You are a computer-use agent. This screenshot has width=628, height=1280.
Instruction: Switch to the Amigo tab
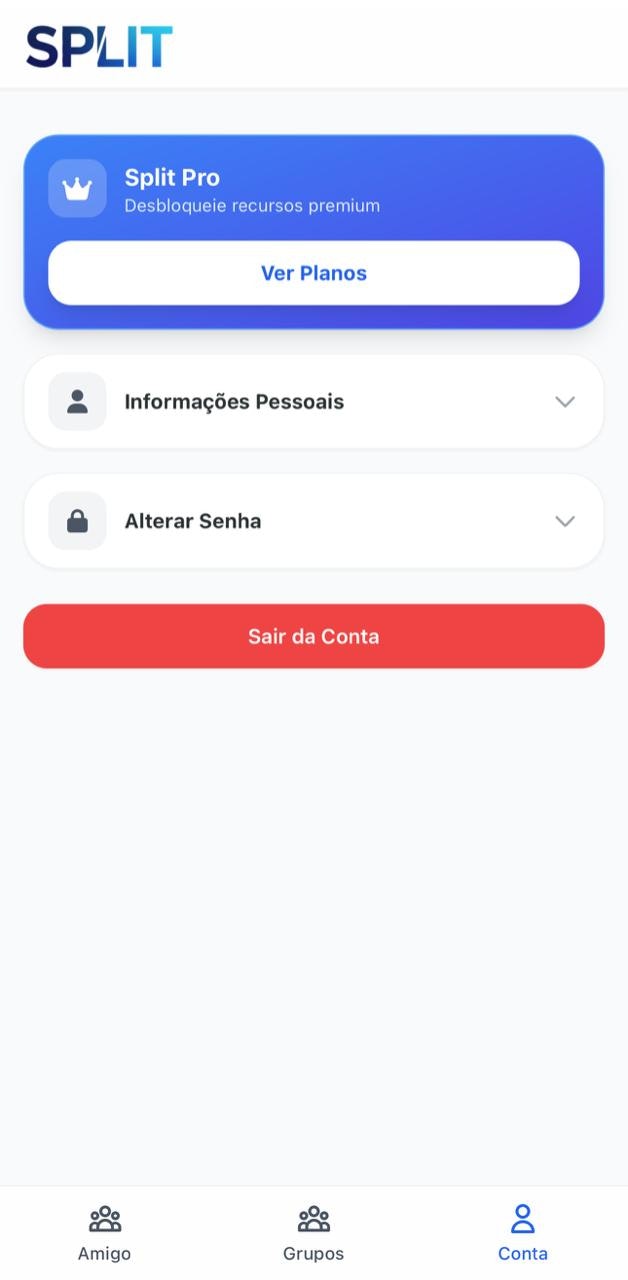pos(105,1233)
